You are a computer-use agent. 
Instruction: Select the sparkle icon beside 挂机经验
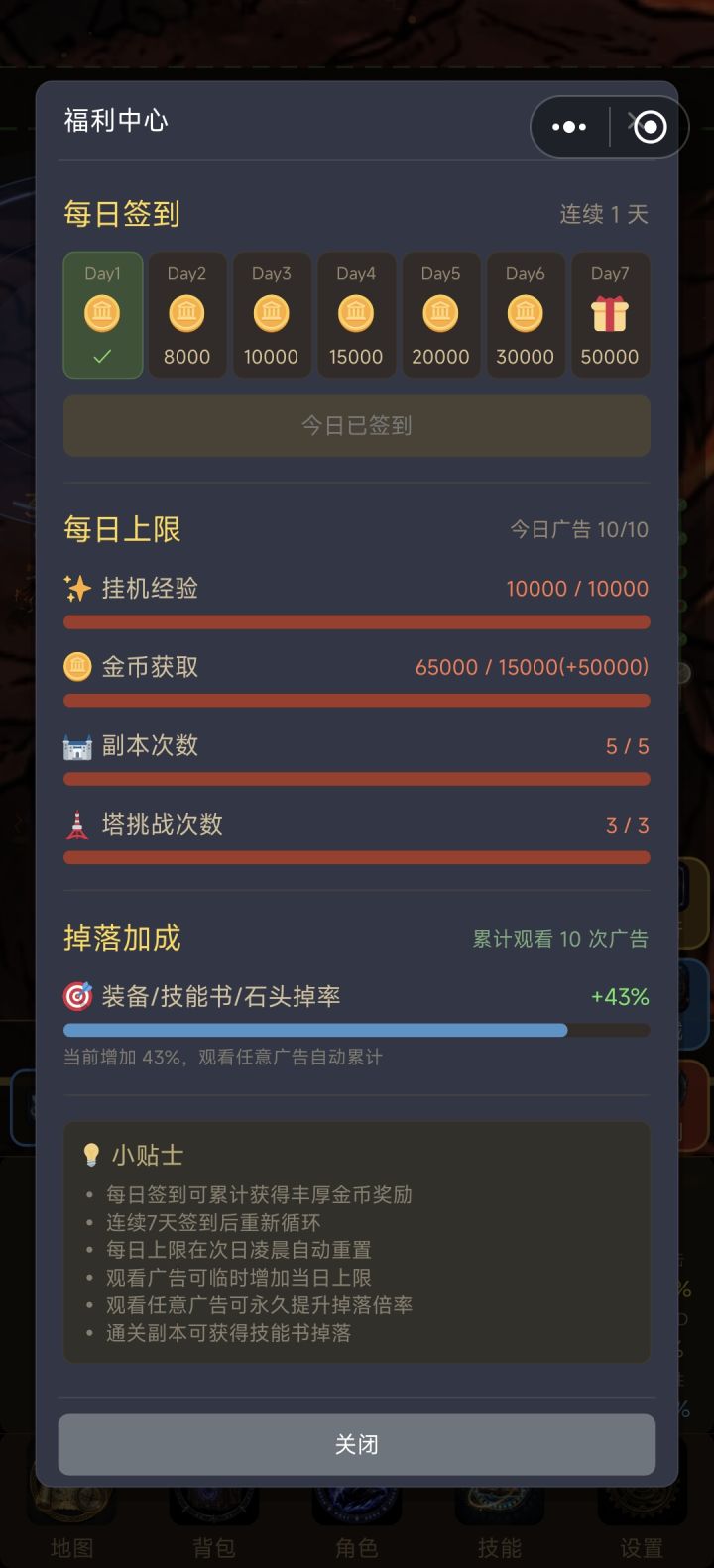click(x=79, y=588)
